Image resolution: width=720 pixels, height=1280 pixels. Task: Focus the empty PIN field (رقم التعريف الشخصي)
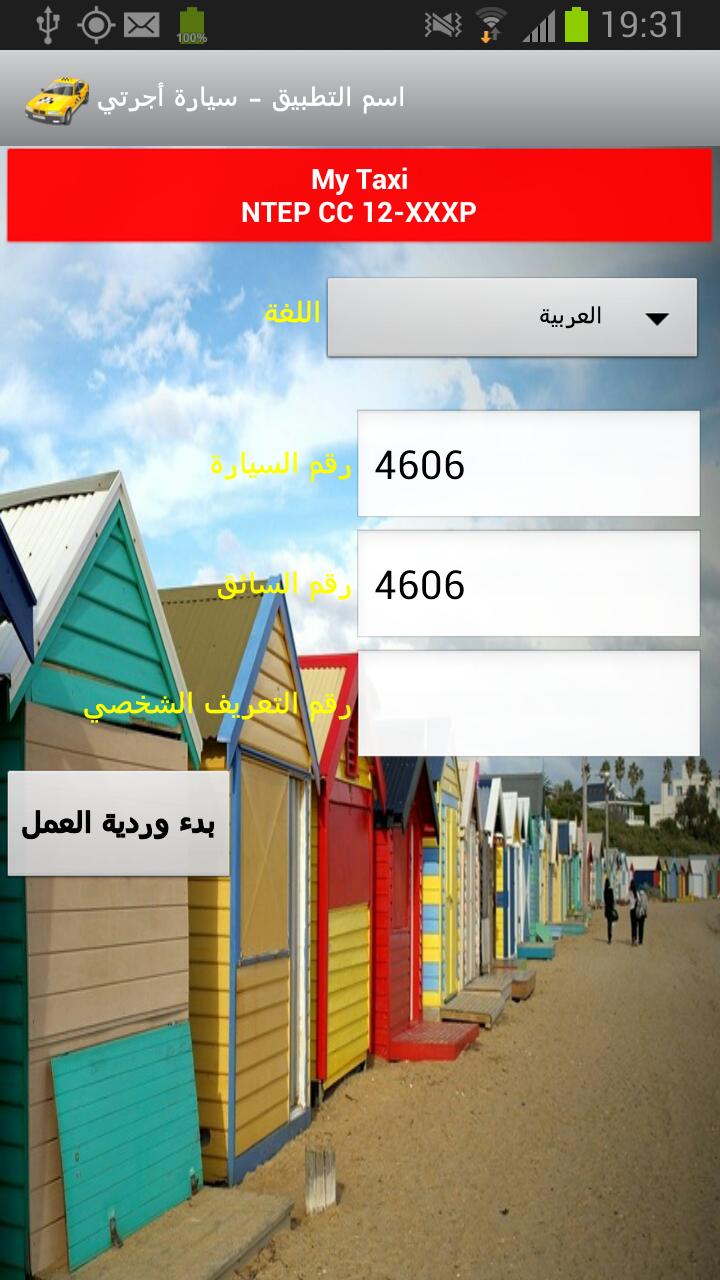(528, 703)
